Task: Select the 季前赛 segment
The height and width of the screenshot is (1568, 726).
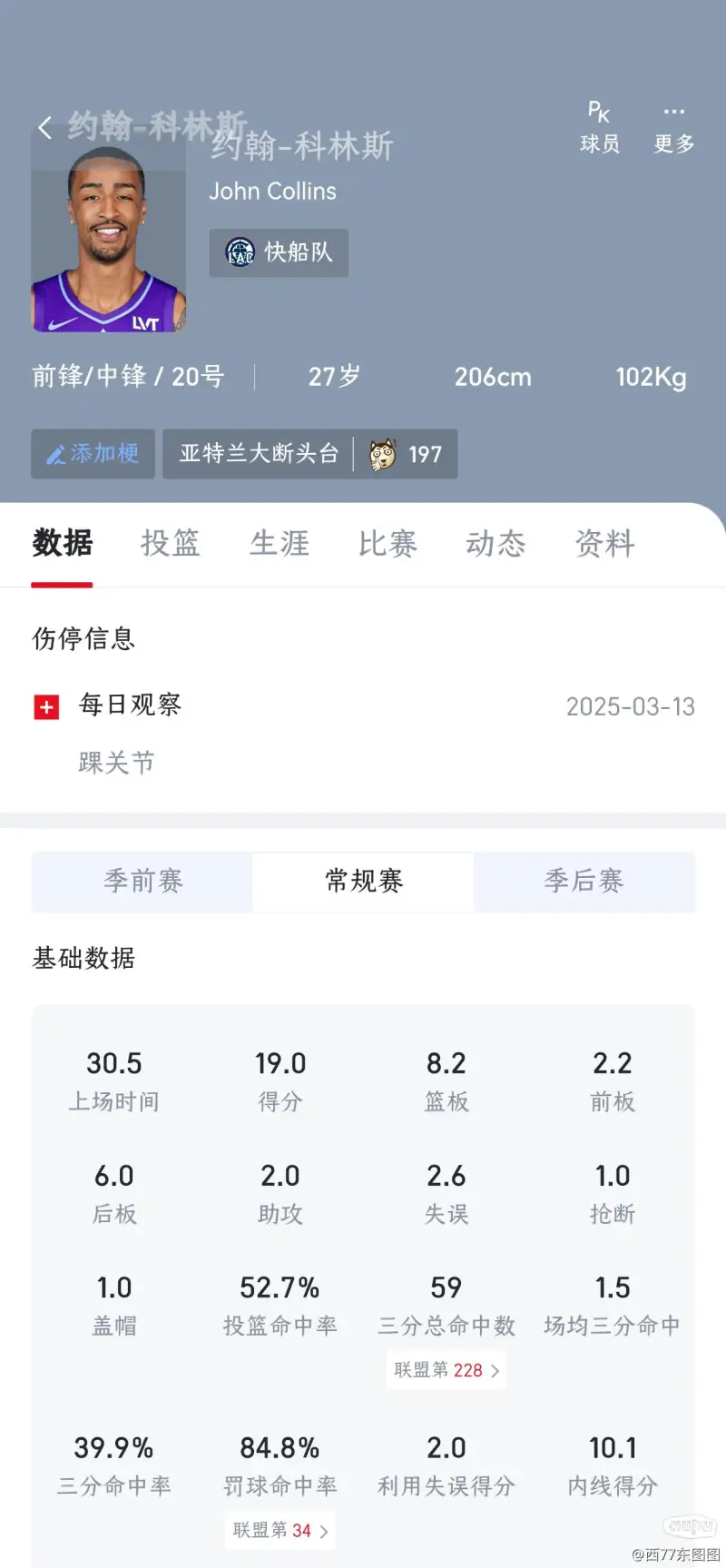Action: pos(142,881)
